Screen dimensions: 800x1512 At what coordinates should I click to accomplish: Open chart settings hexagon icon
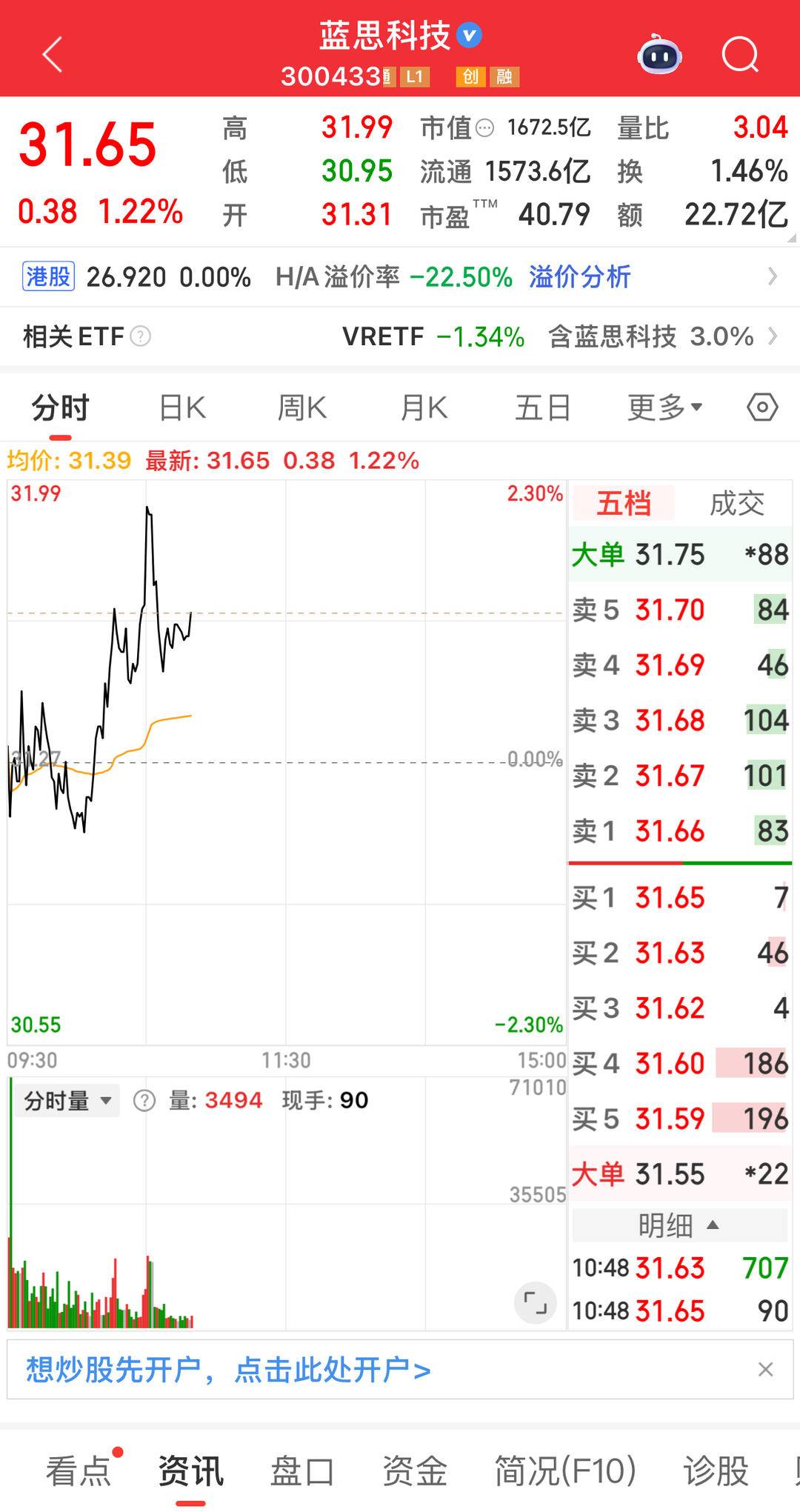point(762,407)
